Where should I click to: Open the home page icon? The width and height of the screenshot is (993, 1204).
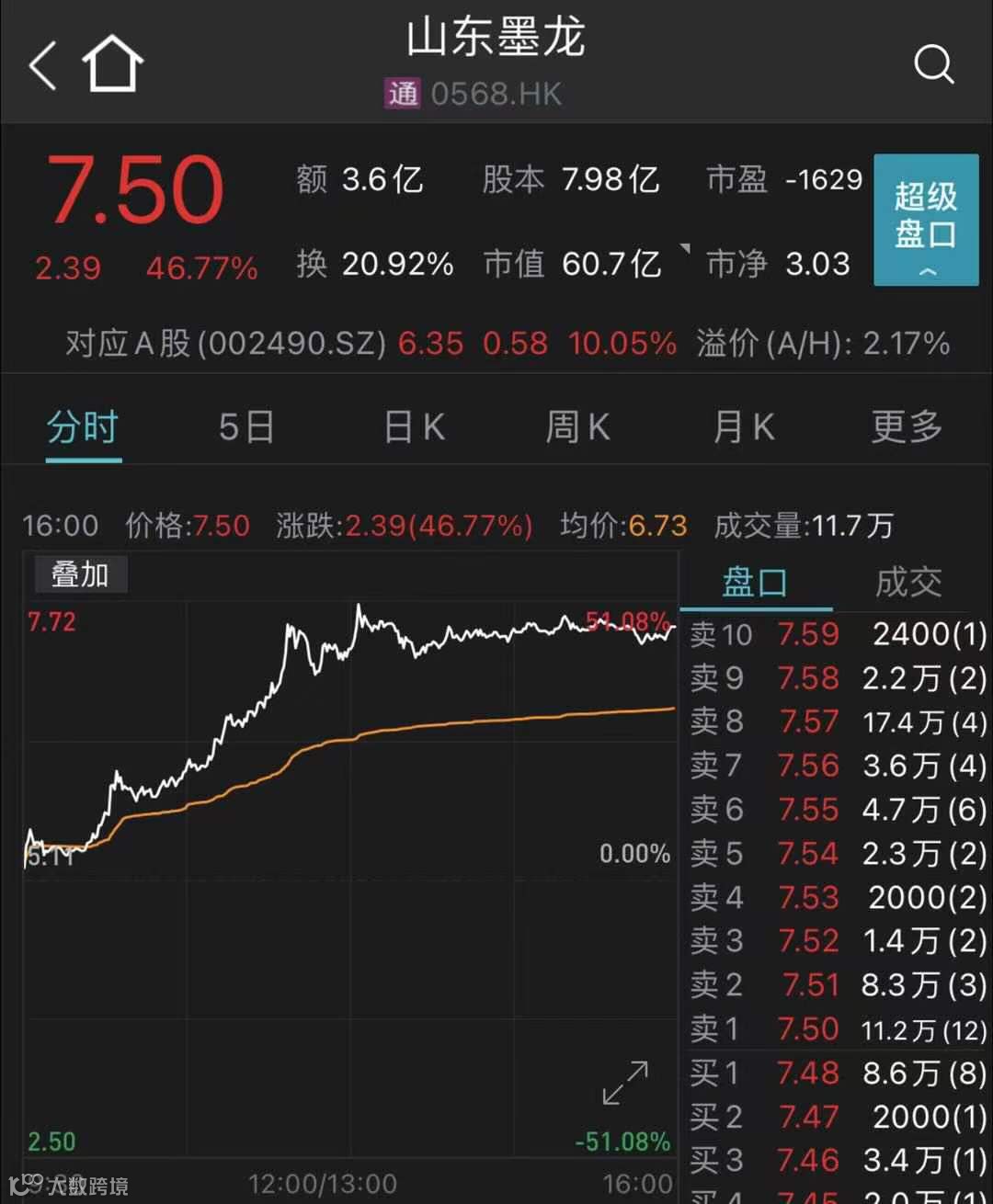coord(112,64)
